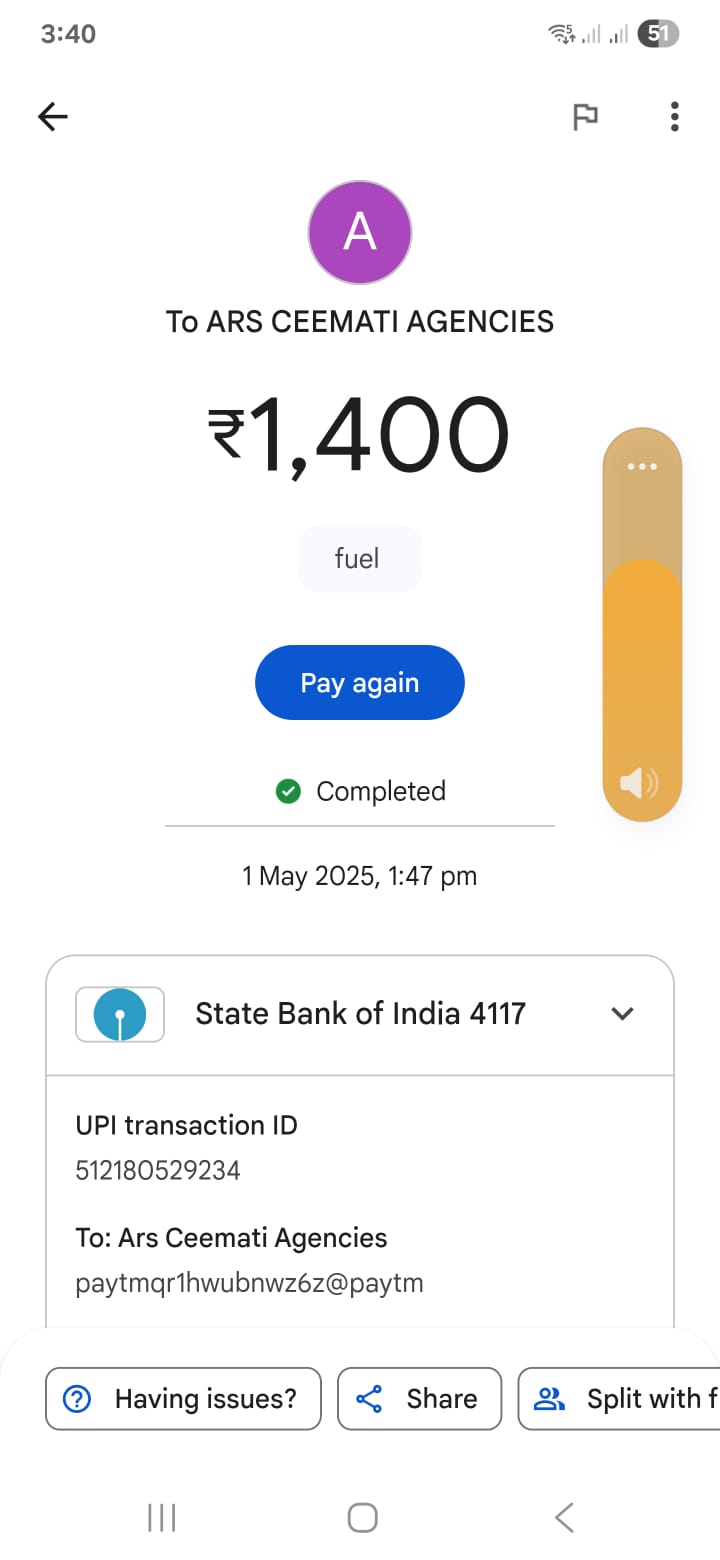Go back using the top-left arrow
The image size is (720, 1560).
tap(53, 117)
